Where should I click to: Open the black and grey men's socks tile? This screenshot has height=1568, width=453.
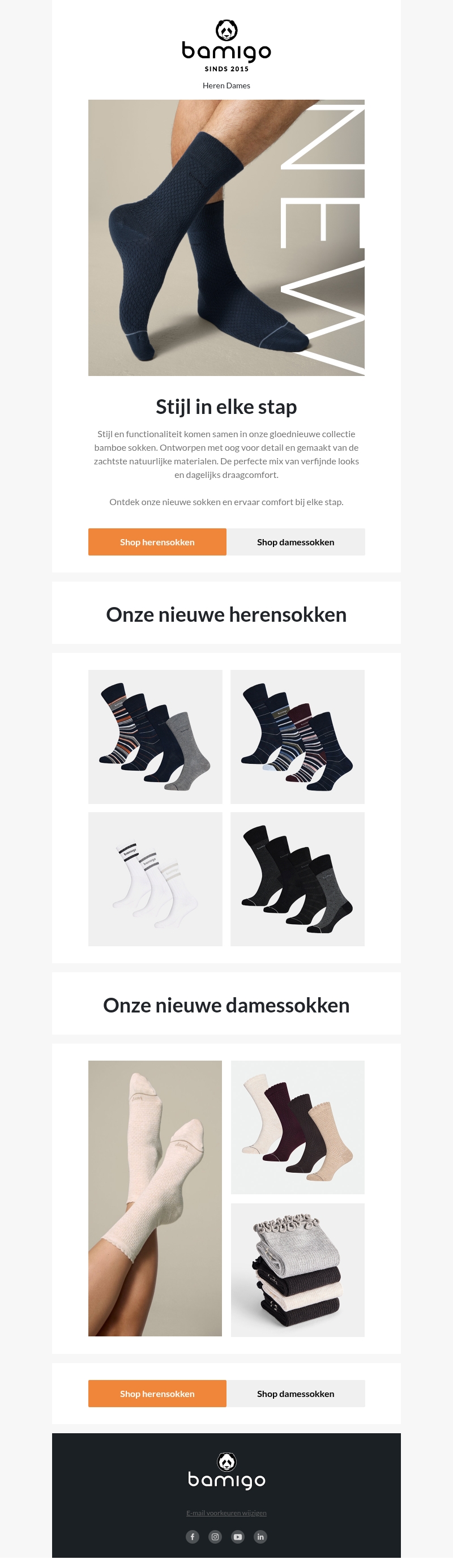pyautogui.click(x=297, y=878)
